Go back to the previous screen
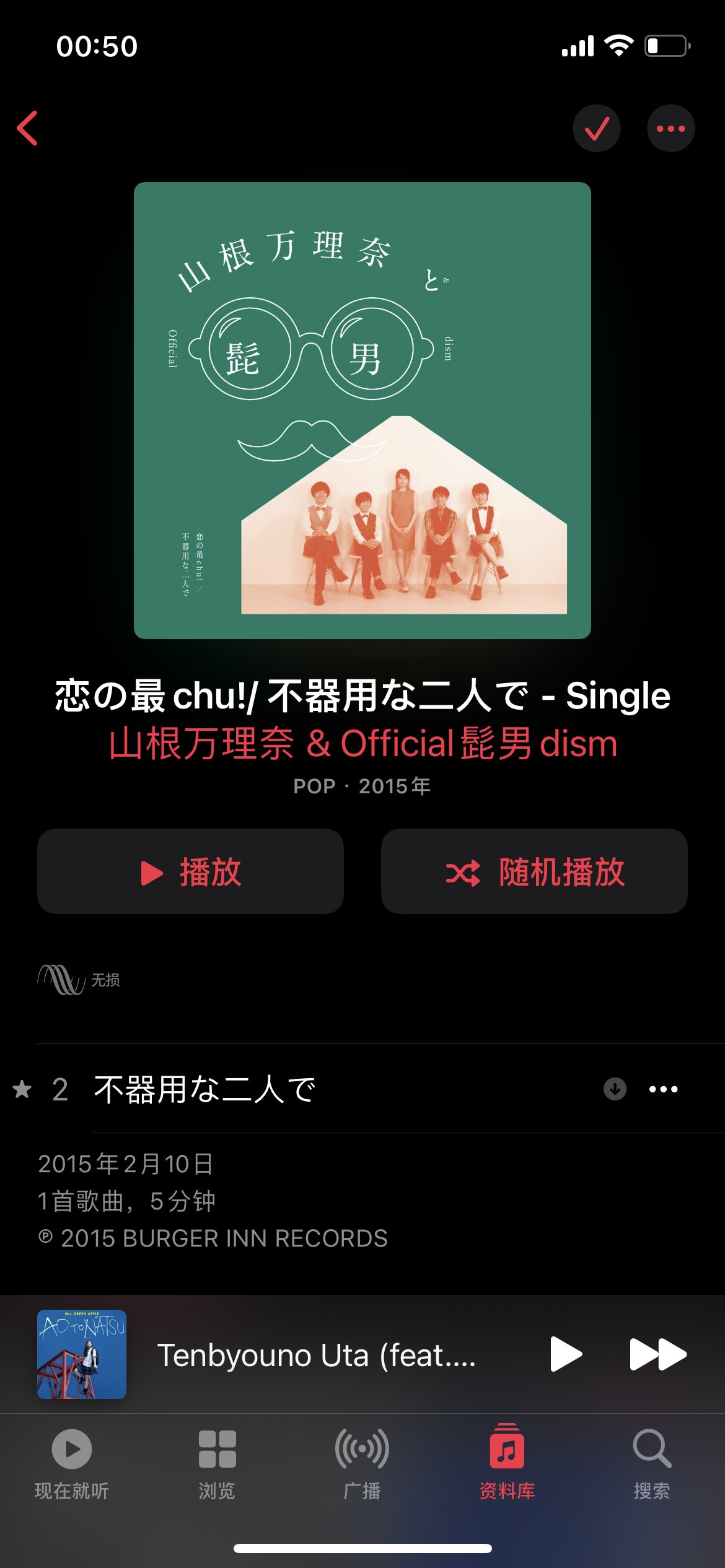The image size is (725, 1568). coord(28,128)
